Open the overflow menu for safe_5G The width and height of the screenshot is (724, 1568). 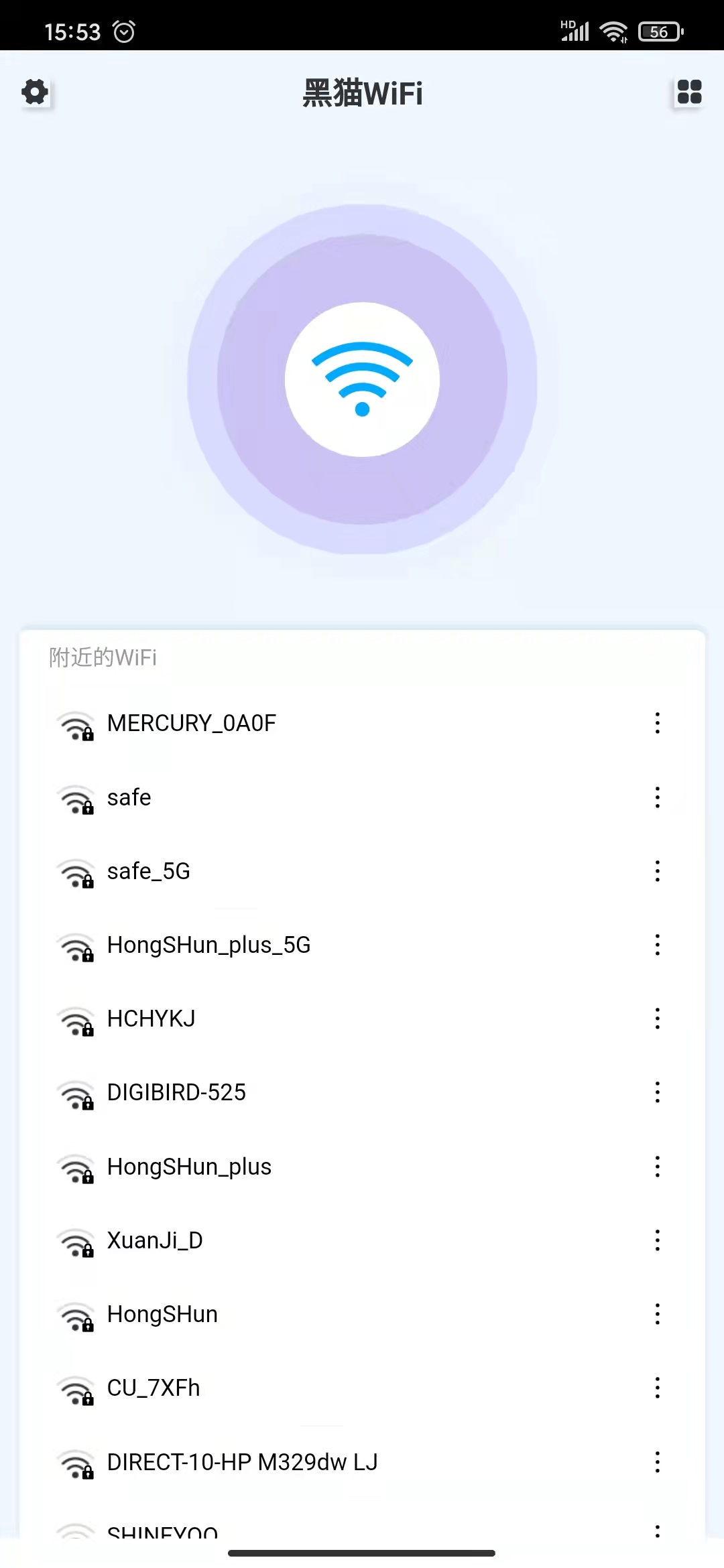(657, 871)
